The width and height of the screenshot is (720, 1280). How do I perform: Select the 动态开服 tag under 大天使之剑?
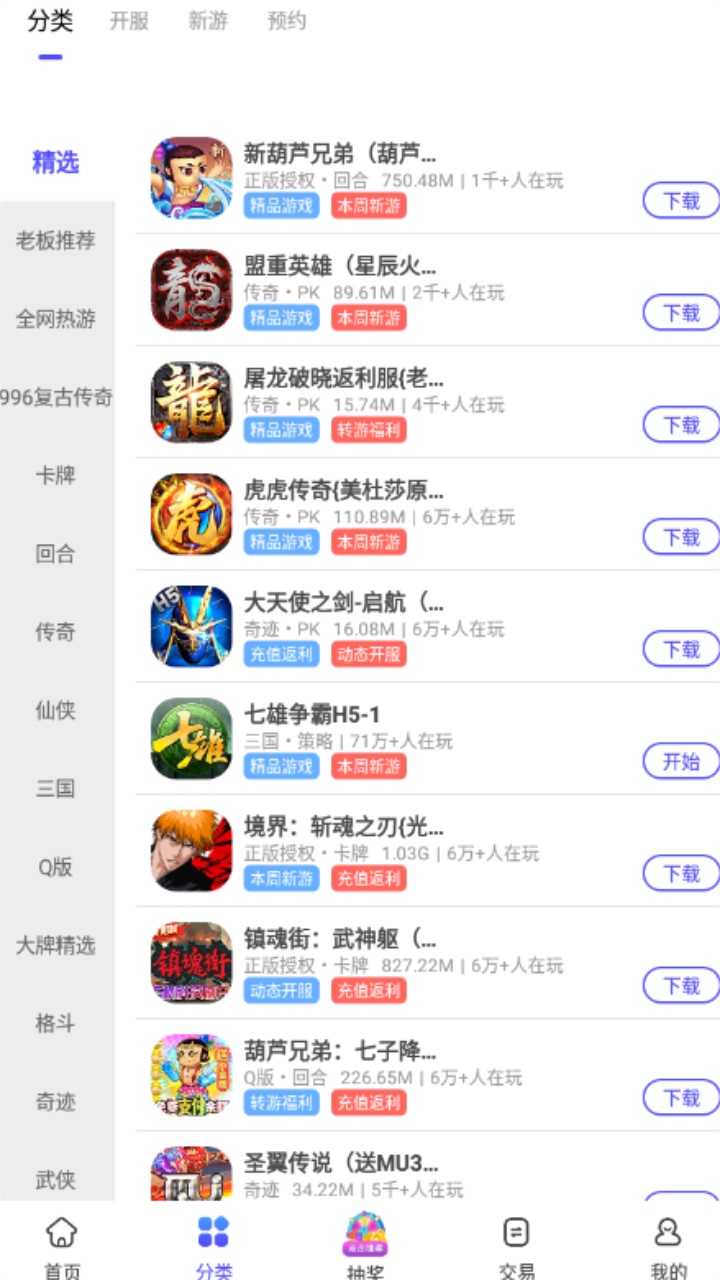click(x=365, y=655)
